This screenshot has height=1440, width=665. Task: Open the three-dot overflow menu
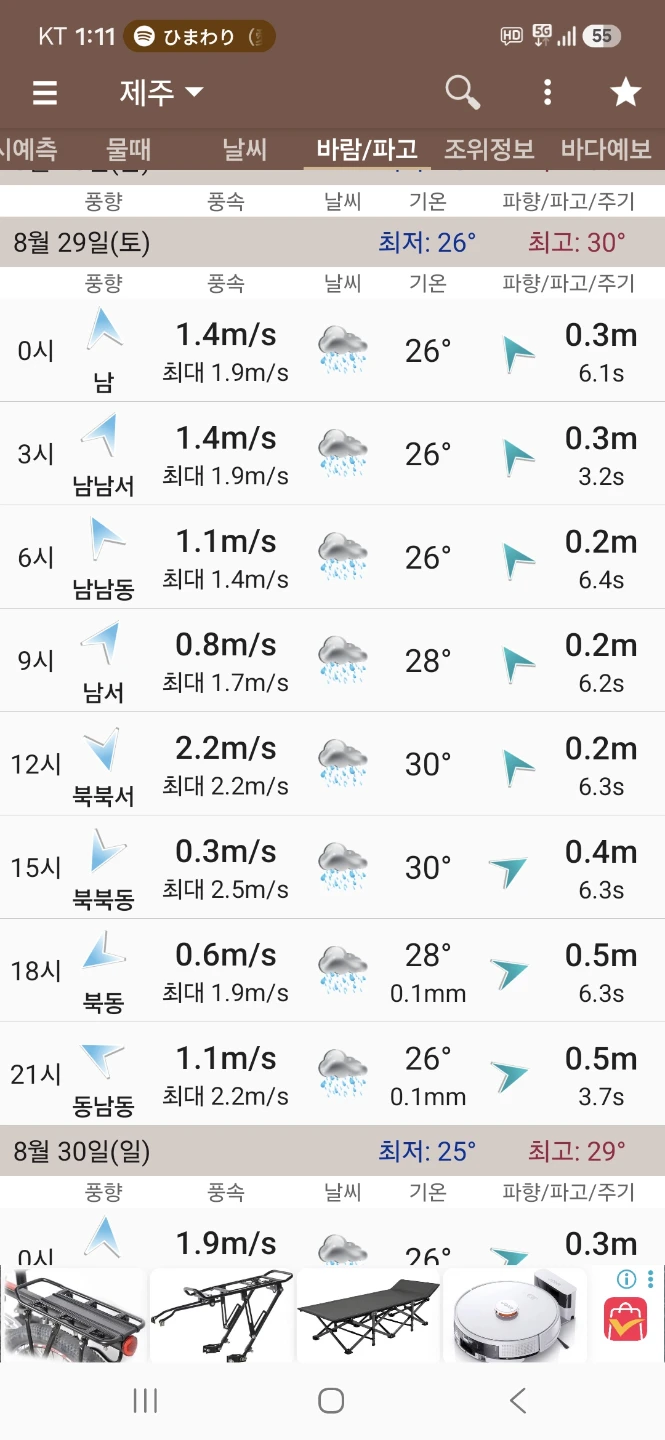547,93
